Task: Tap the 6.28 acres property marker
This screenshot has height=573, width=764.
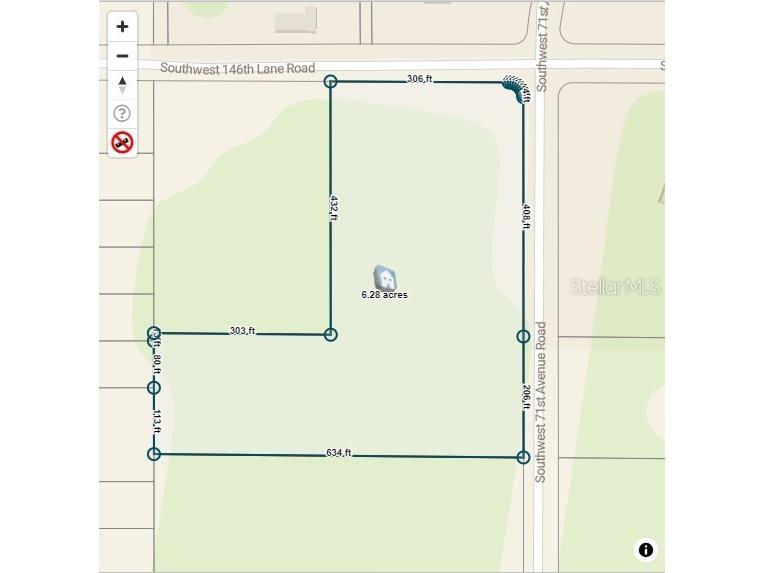Action: [x=385, y=278]
